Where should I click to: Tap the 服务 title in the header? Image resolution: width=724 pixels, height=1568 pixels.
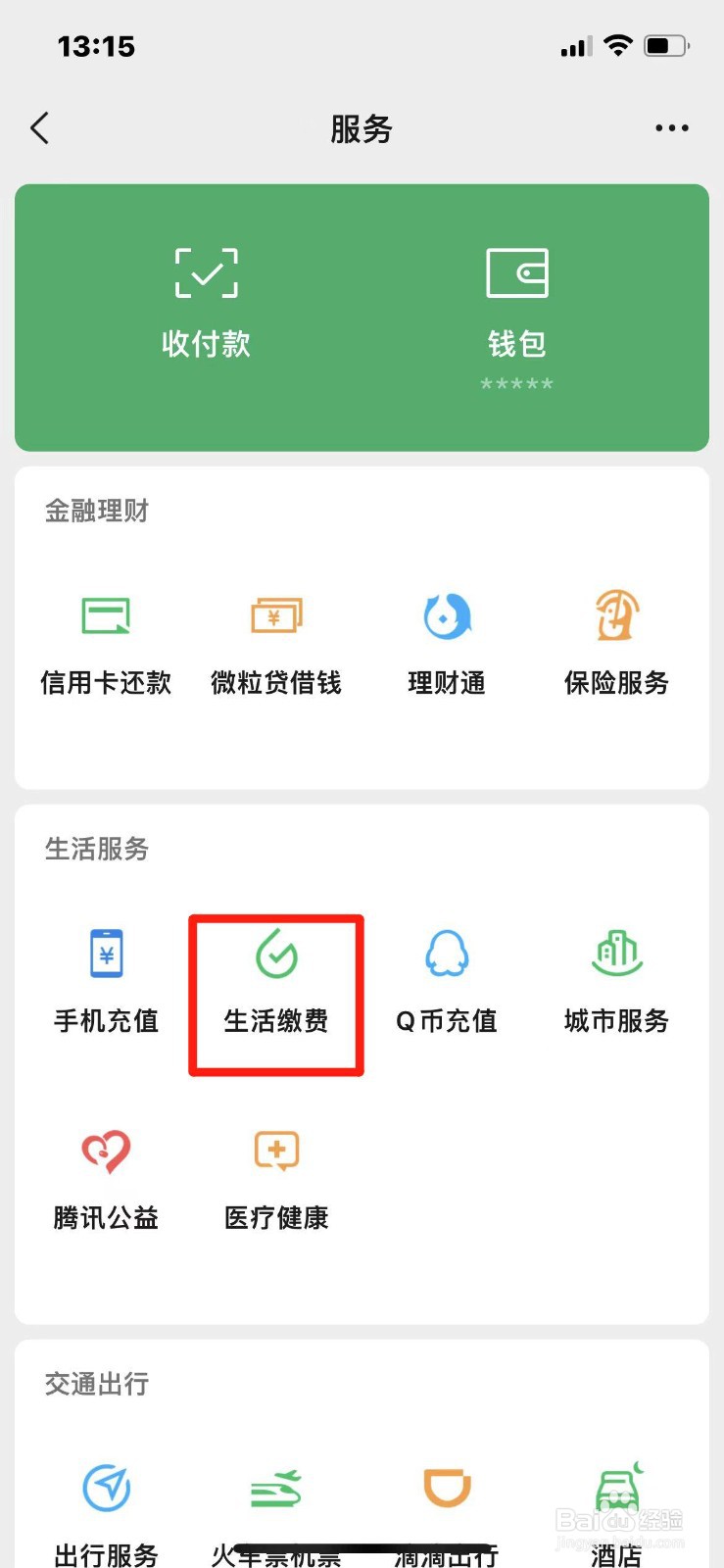(362, 127)
